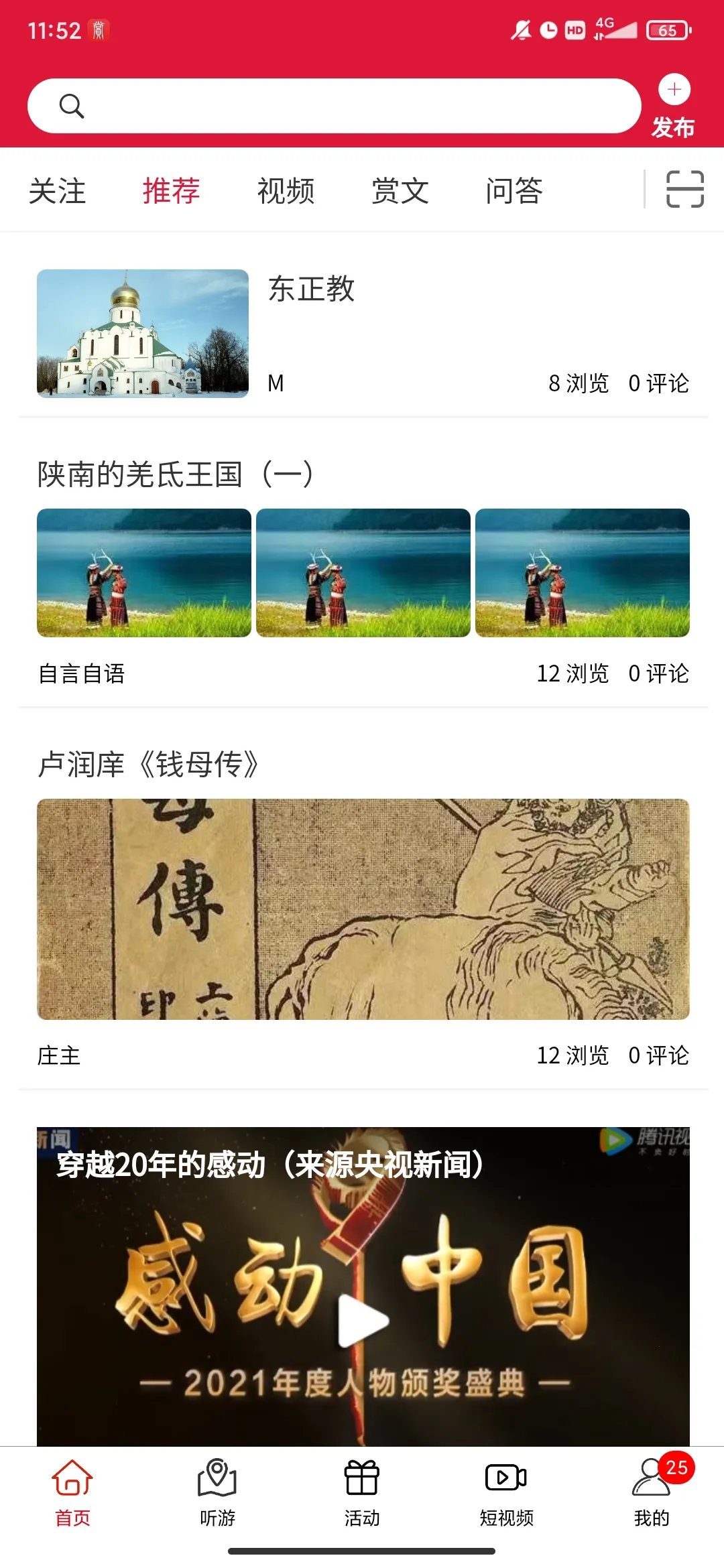Play the 穿越20年的感动 video
This screenshot has height=1568, width=724.
pyautogui.click(x=362, y=1320)
